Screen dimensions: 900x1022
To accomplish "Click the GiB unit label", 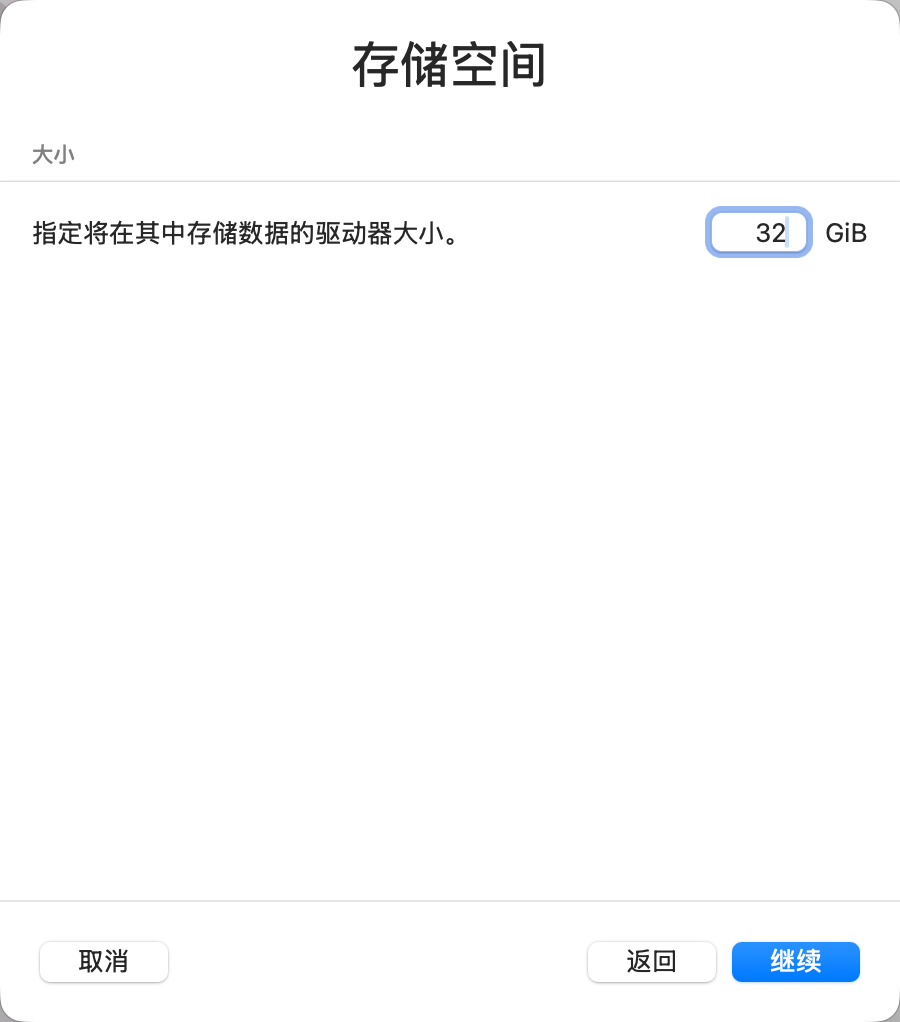I will 845,232.
